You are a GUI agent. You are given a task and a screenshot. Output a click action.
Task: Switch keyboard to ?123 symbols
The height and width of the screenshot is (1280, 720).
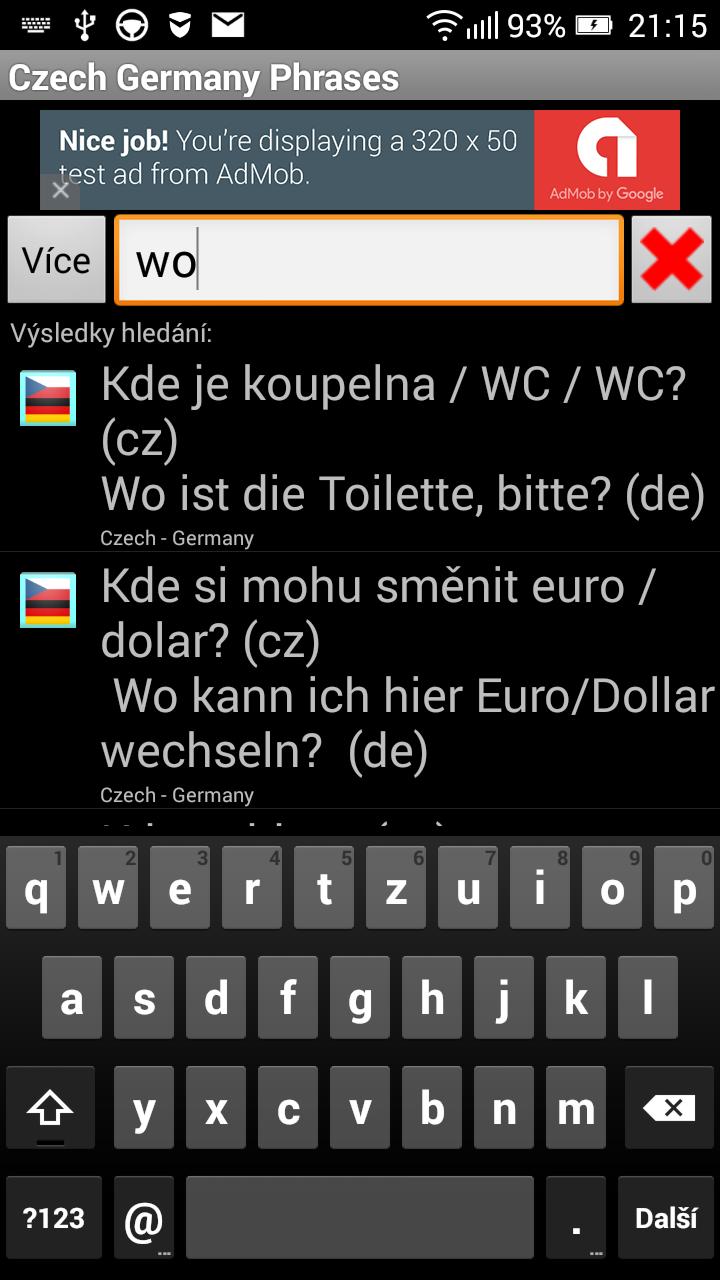click(x=54, y=1217)
